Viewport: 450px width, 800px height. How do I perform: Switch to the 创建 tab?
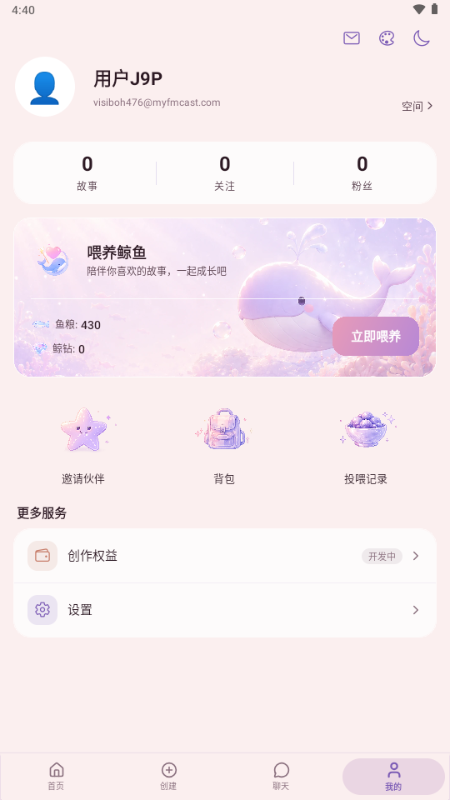tap(168, 776)
